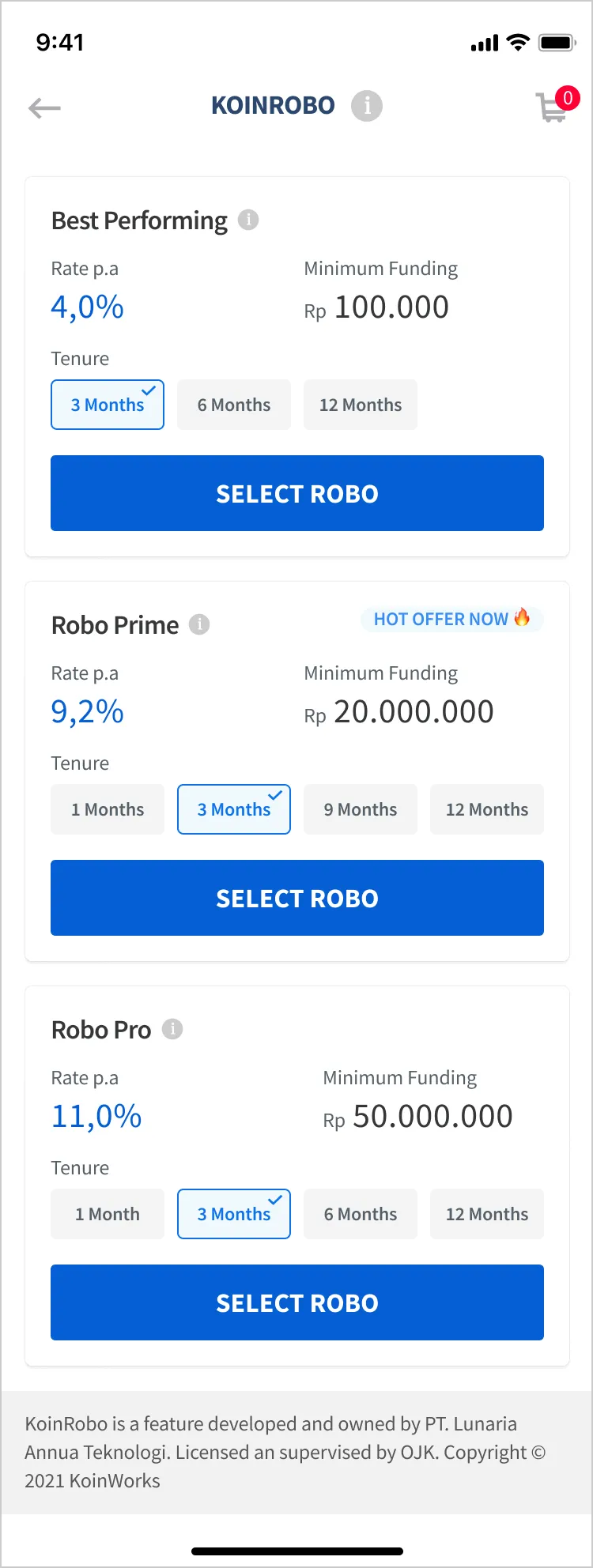Open the KoinRobo info icon in the header
The image size is (593, 1568).
point(366,105)
